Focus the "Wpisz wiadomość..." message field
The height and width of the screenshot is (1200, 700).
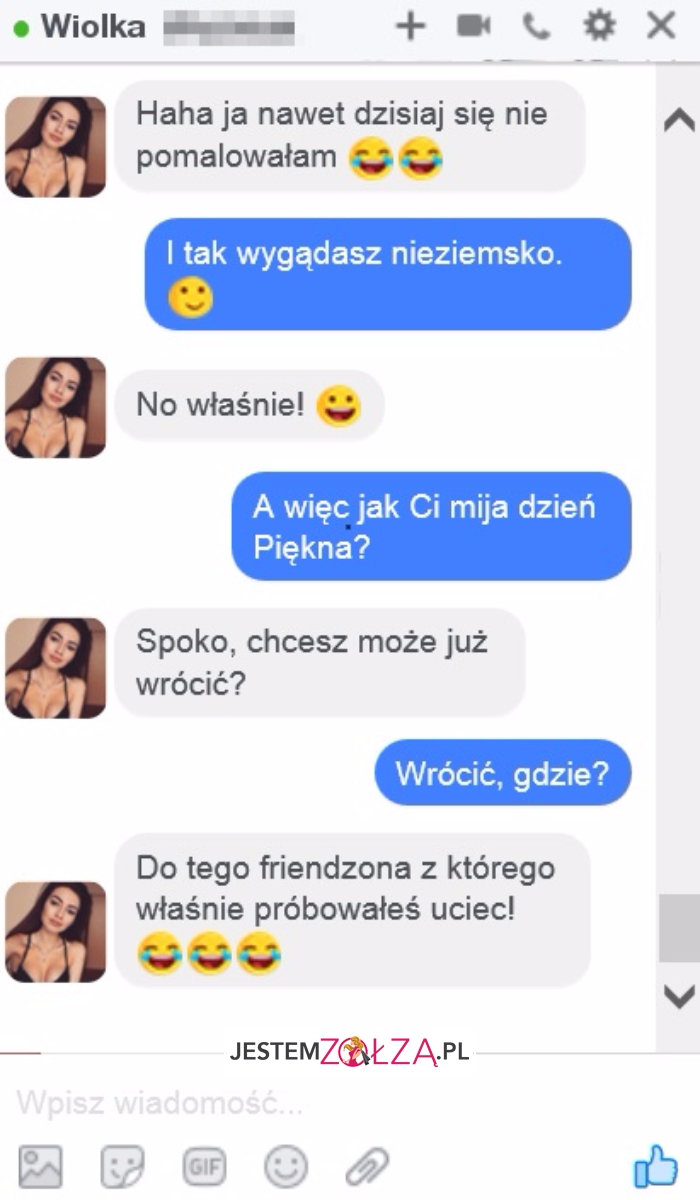300,1104
